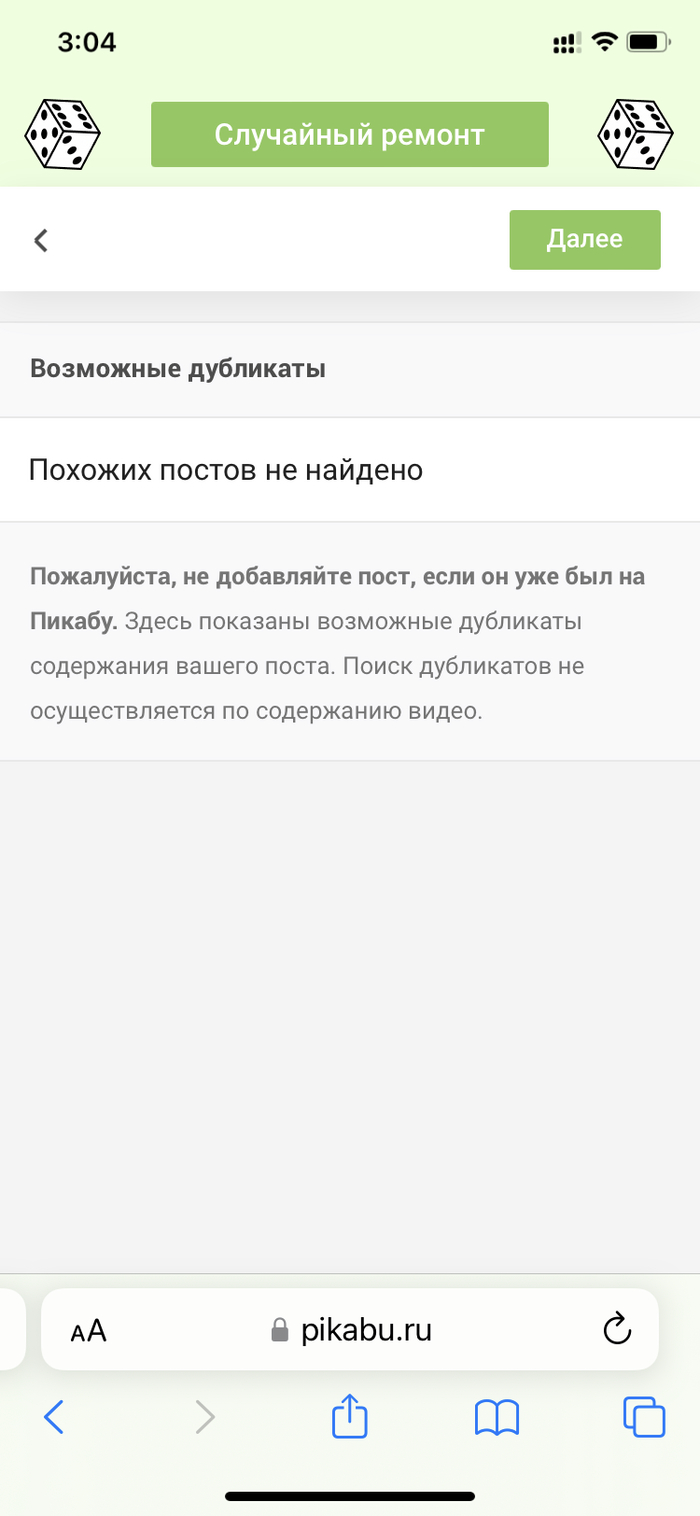Open Safari's share sheet
Viewport: 700px width, 1516px height.
pyautogui.click(x=350, y=1416)
